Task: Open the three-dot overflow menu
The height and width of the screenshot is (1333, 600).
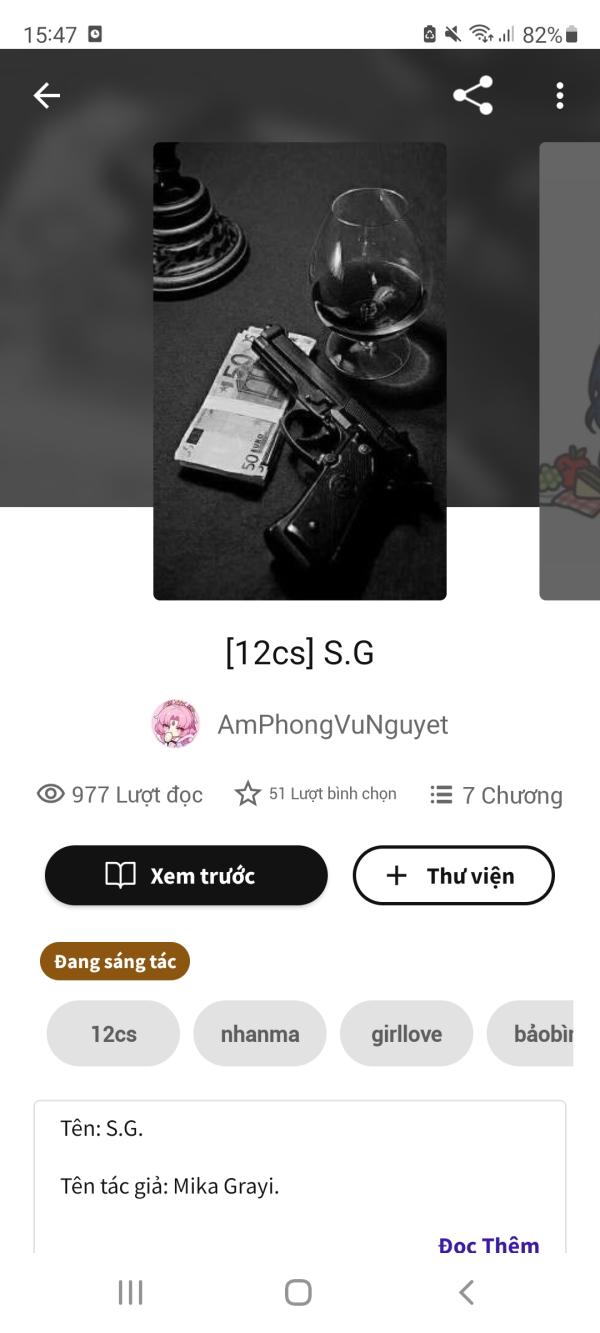Action: point(559,96)
